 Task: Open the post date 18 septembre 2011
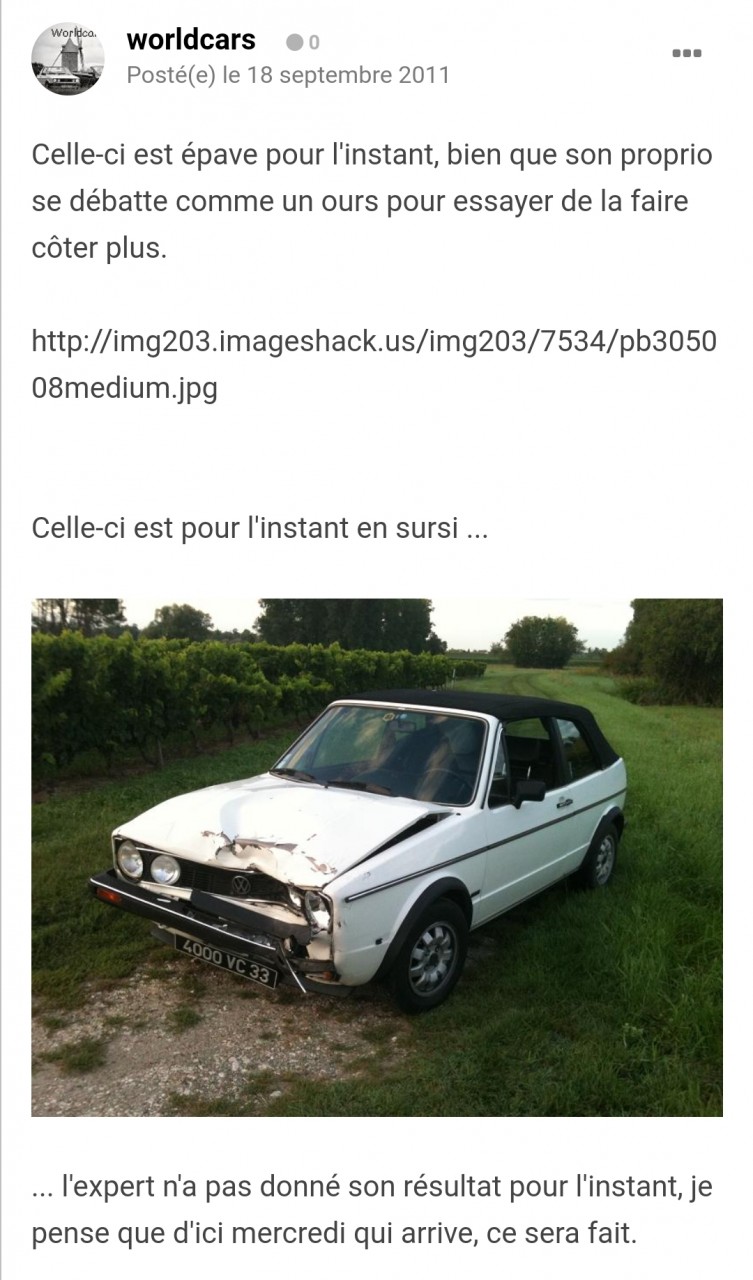coord(288,75)
